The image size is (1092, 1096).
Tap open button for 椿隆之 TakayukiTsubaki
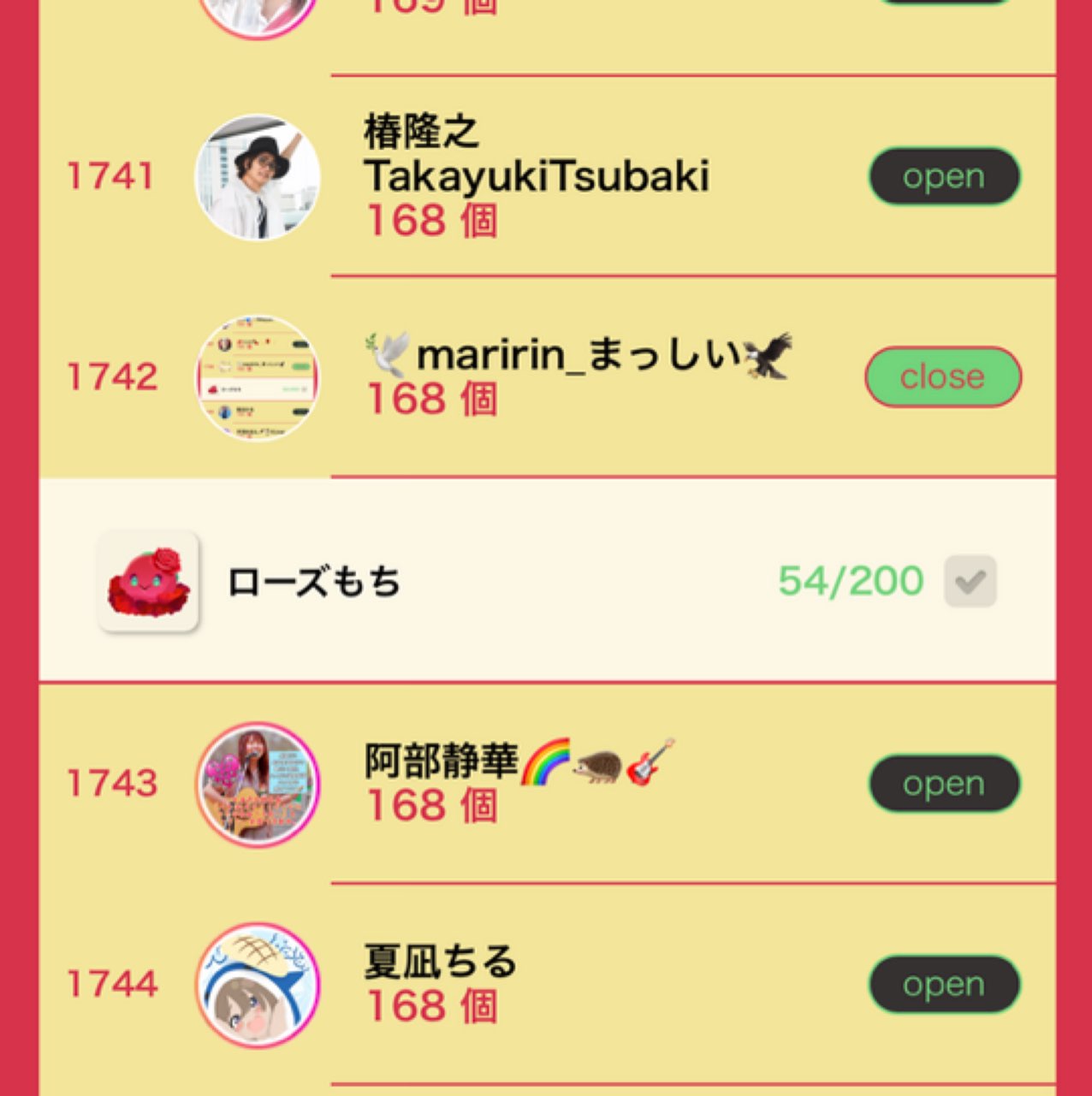click(944, 176)
